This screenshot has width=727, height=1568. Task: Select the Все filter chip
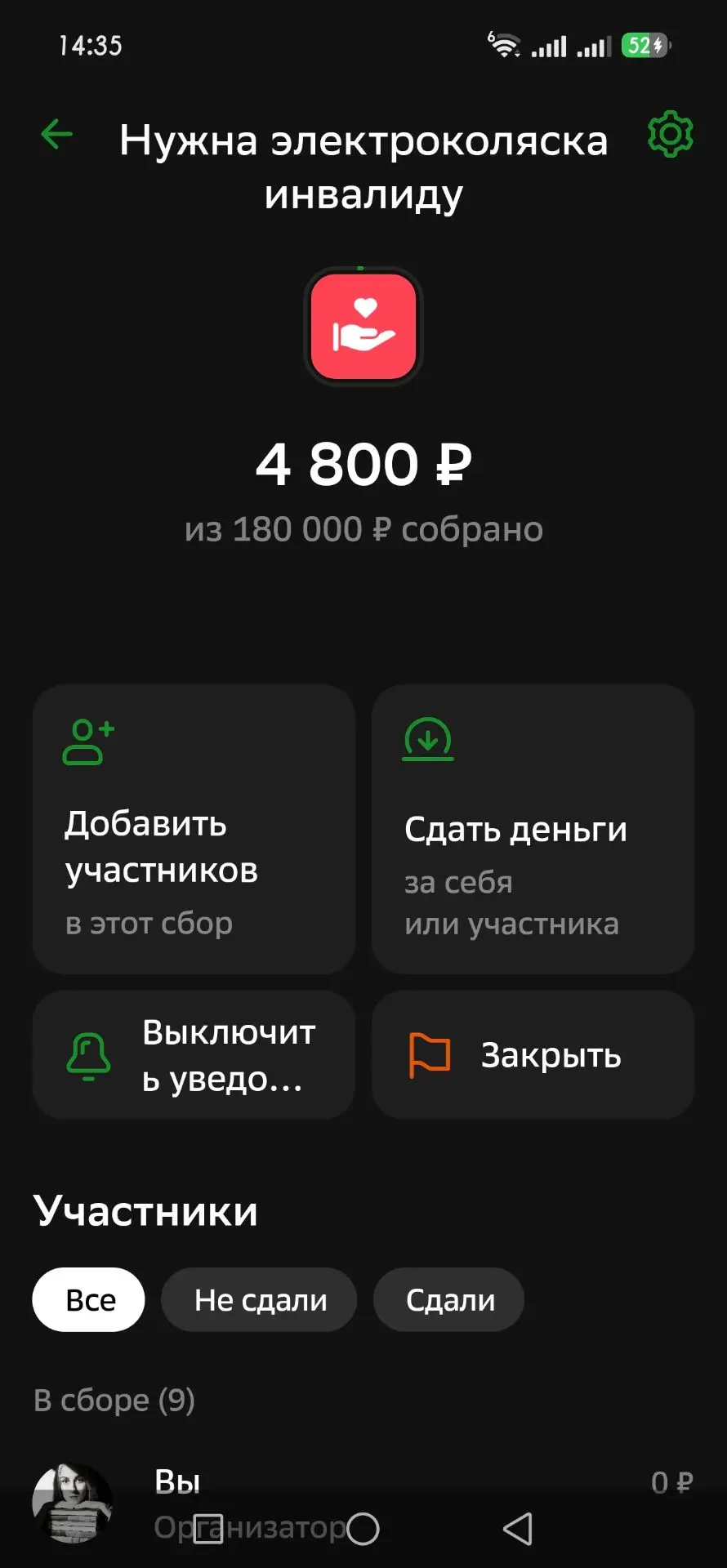click(89, 1299)
